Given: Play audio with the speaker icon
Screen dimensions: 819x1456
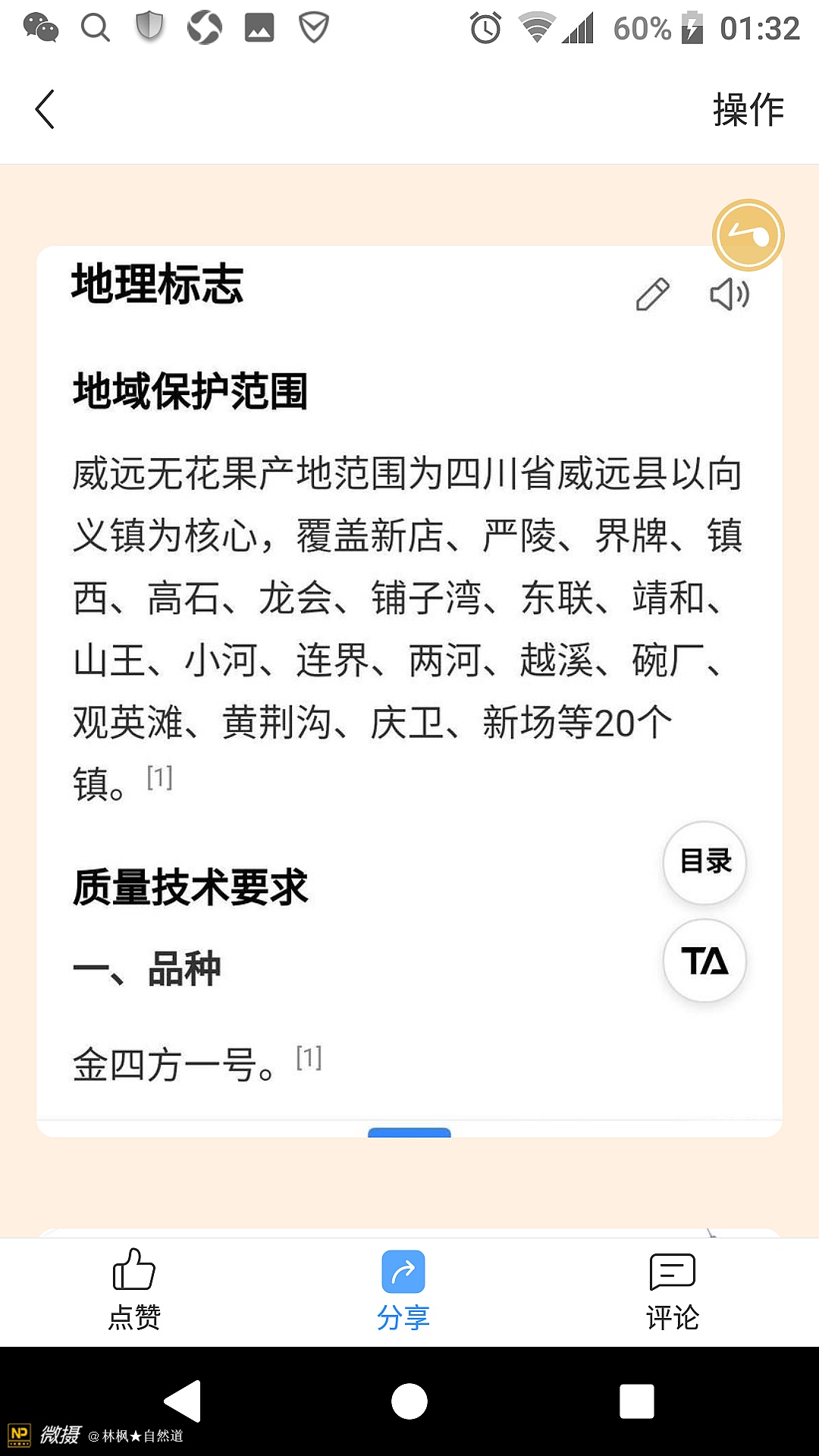Looking at the screenshot, I should tap(730, 294).
